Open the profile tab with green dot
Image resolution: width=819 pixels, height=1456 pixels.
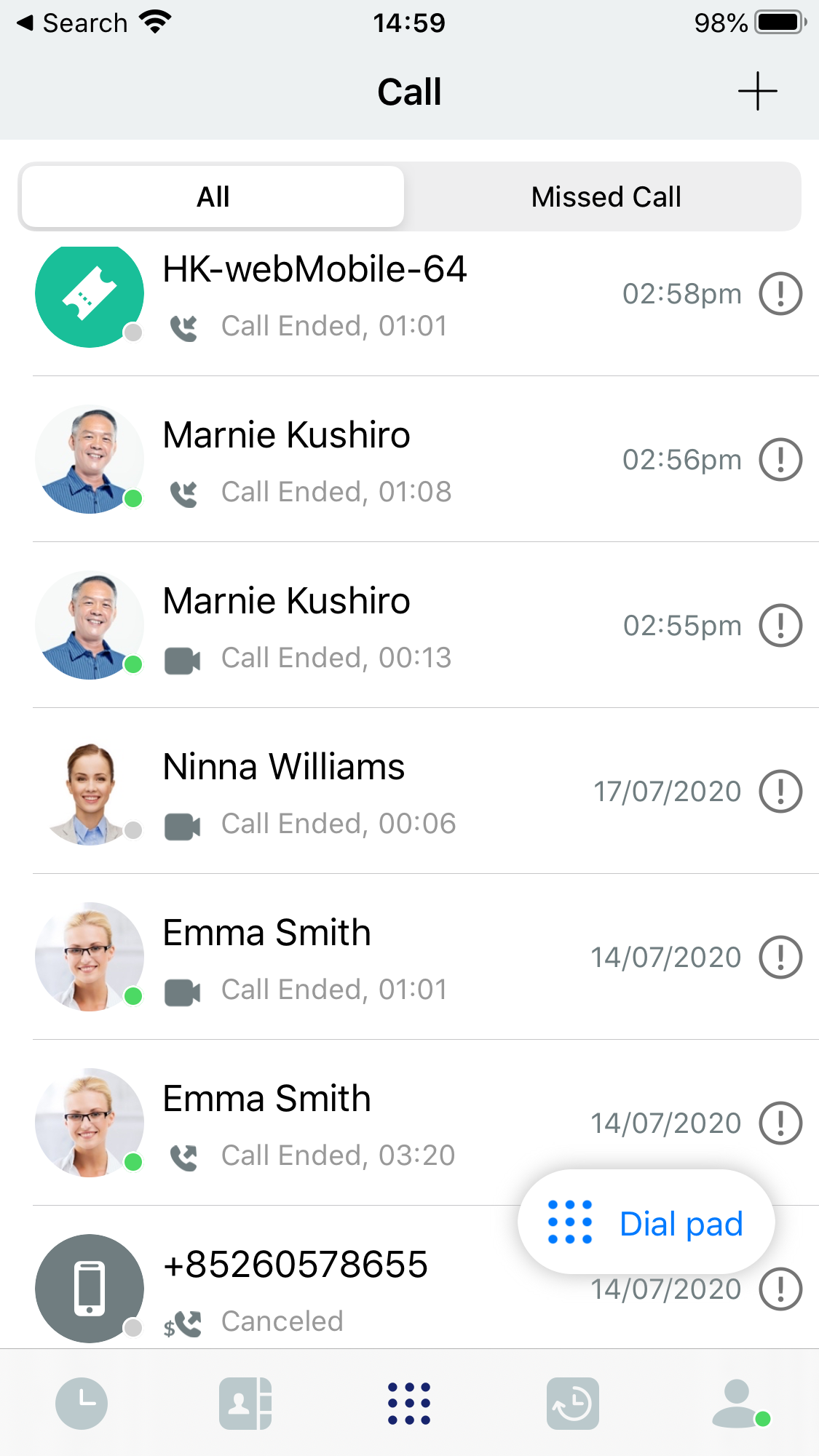738,1403
